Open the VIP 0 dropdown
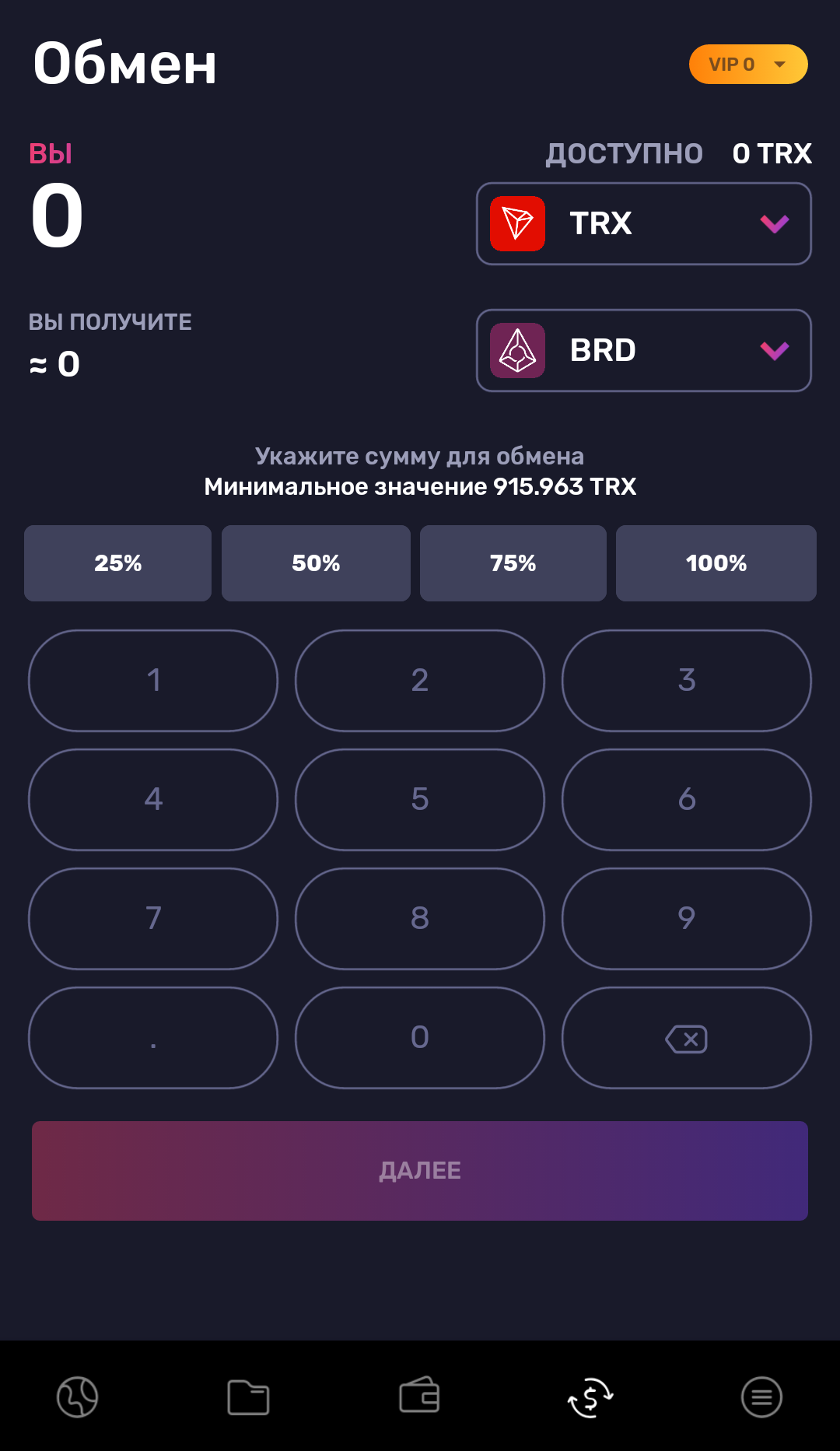Viewport: 840px width, 1451px height. pos(748,64)
